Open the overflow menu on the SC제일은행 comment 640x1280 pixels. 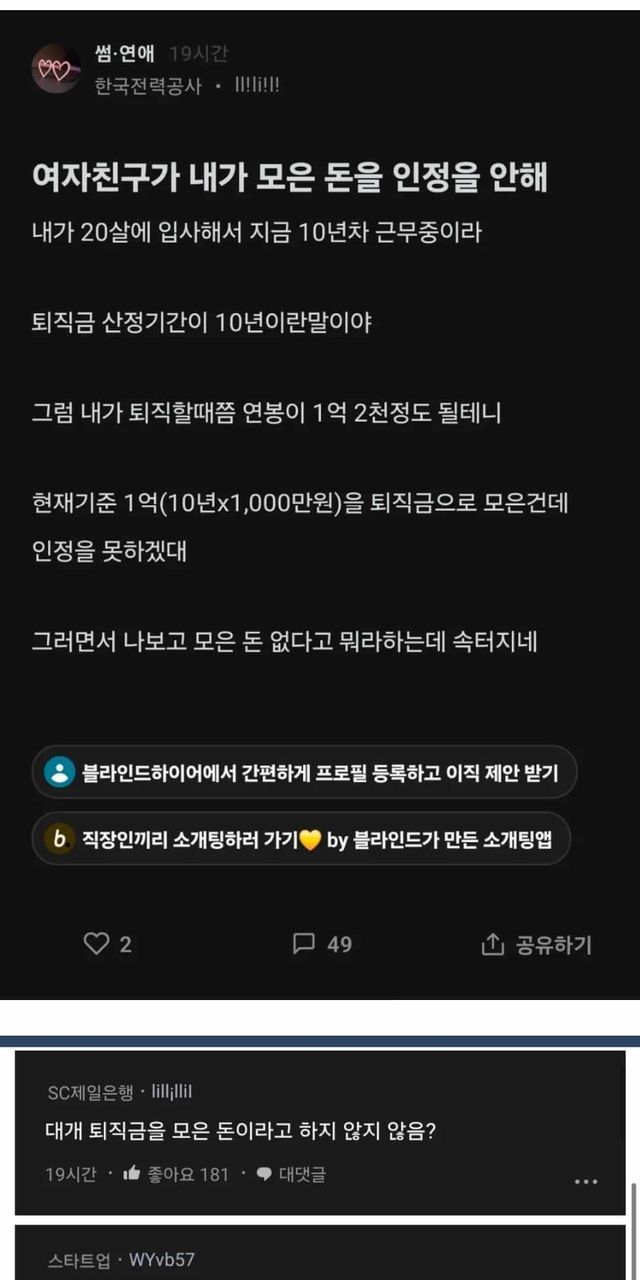[x=586, y=1181]
